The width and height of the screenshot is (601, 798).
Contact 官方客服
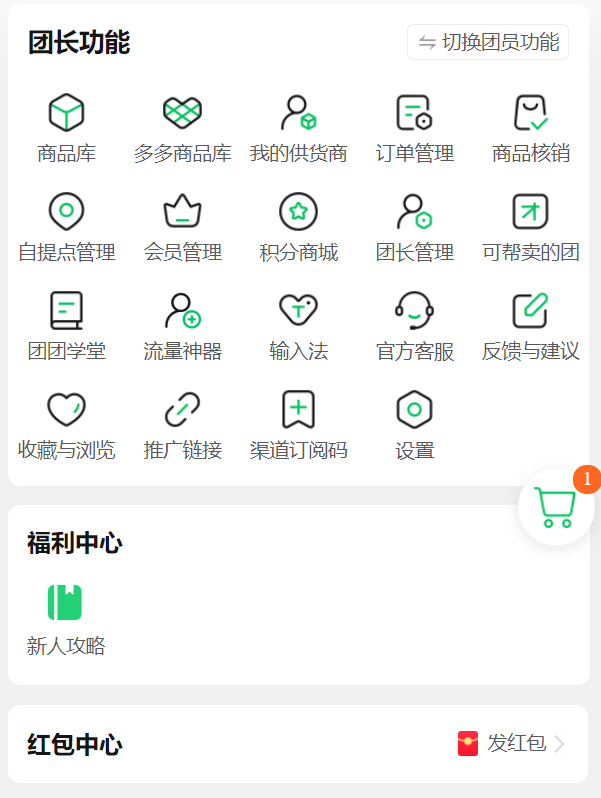click(414, 325)
